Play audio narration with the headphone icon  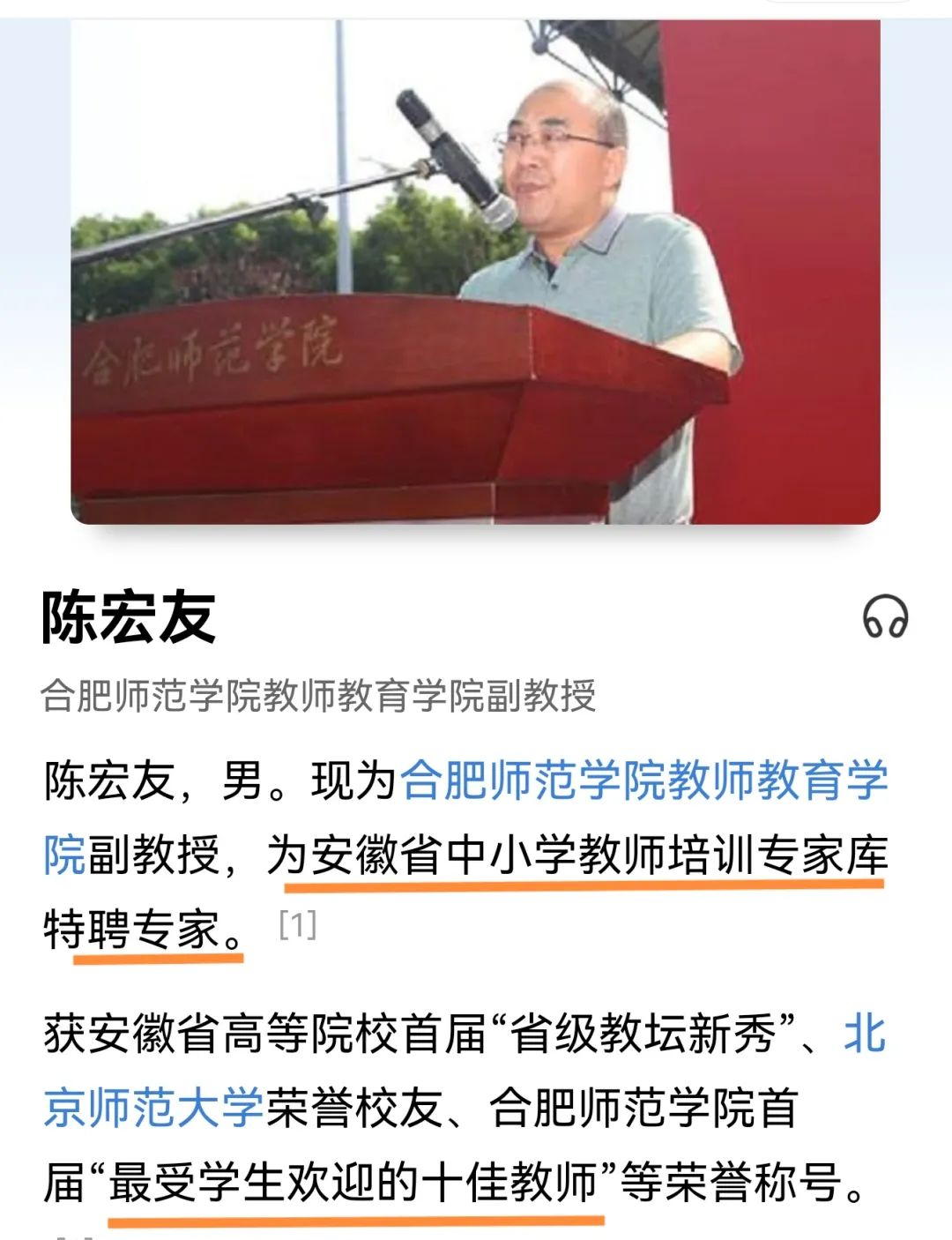tap(885, 616)
